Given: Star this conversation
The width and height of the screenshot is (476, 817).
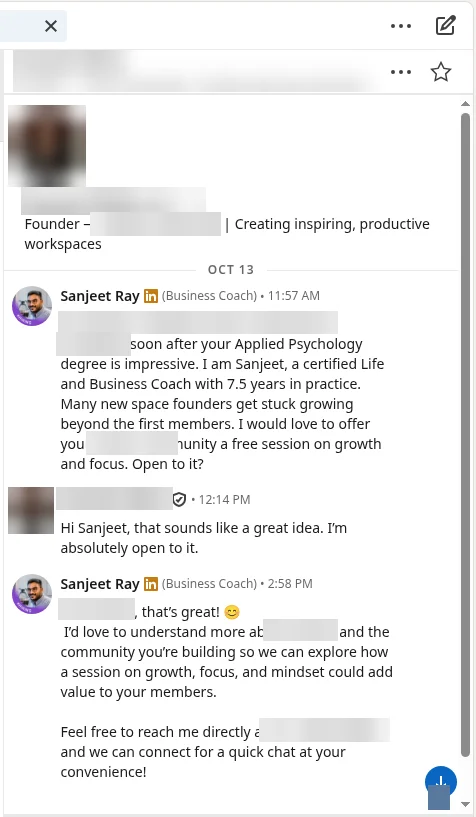Looking at the screenshot, I should point(441,72).
